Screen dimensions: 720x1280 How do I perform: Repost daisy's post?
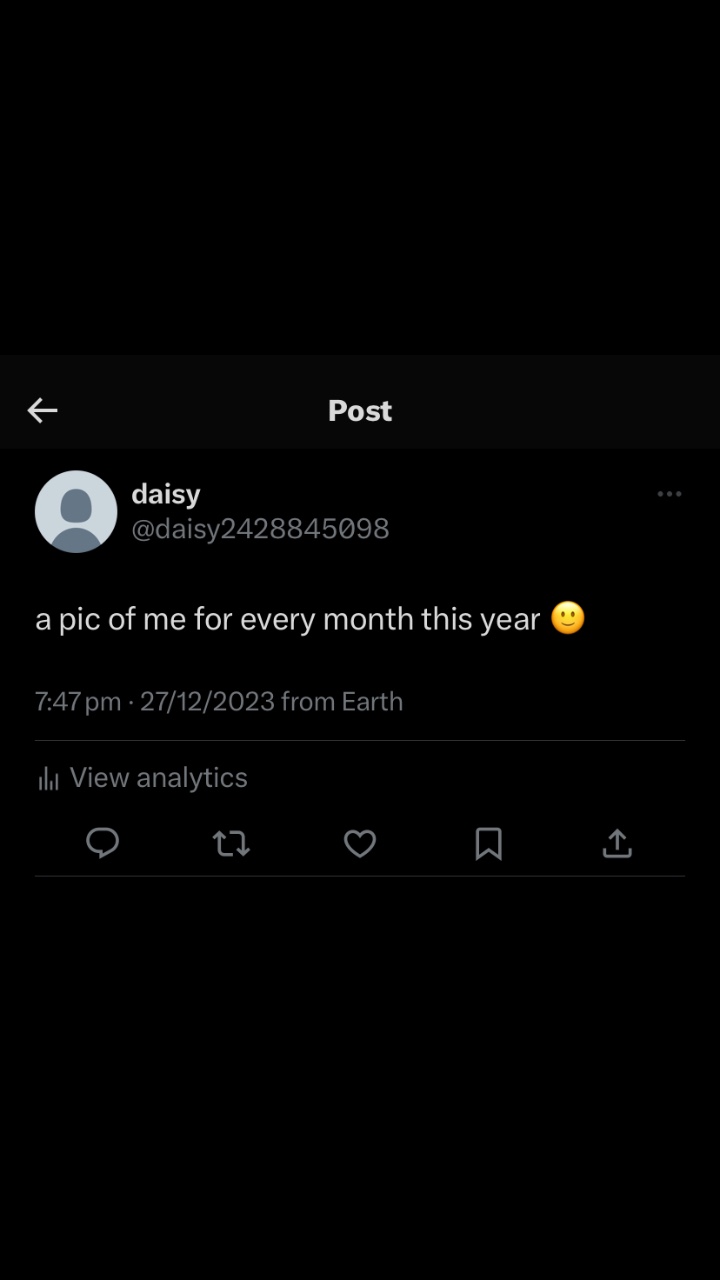coord(231,845)
